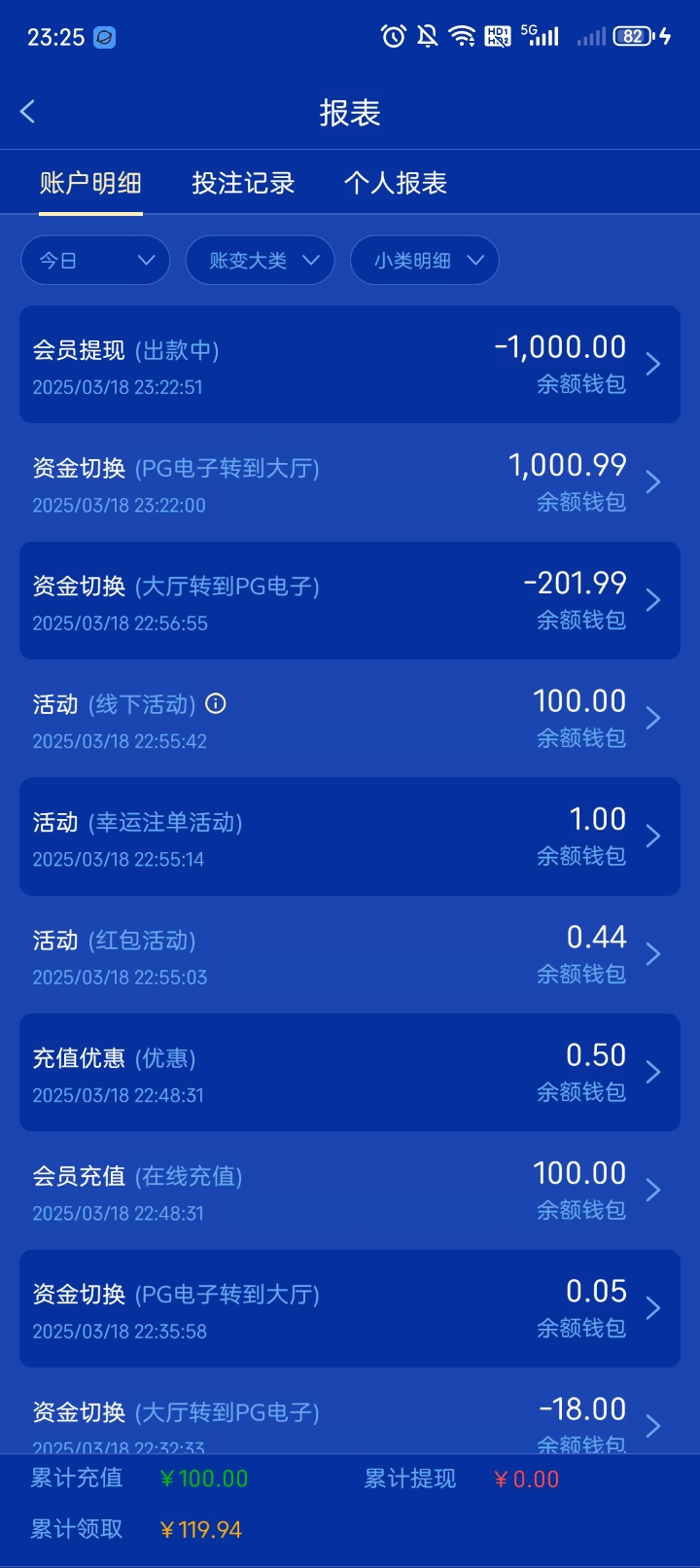Go back using the top-left arrow

click(28, 112)
